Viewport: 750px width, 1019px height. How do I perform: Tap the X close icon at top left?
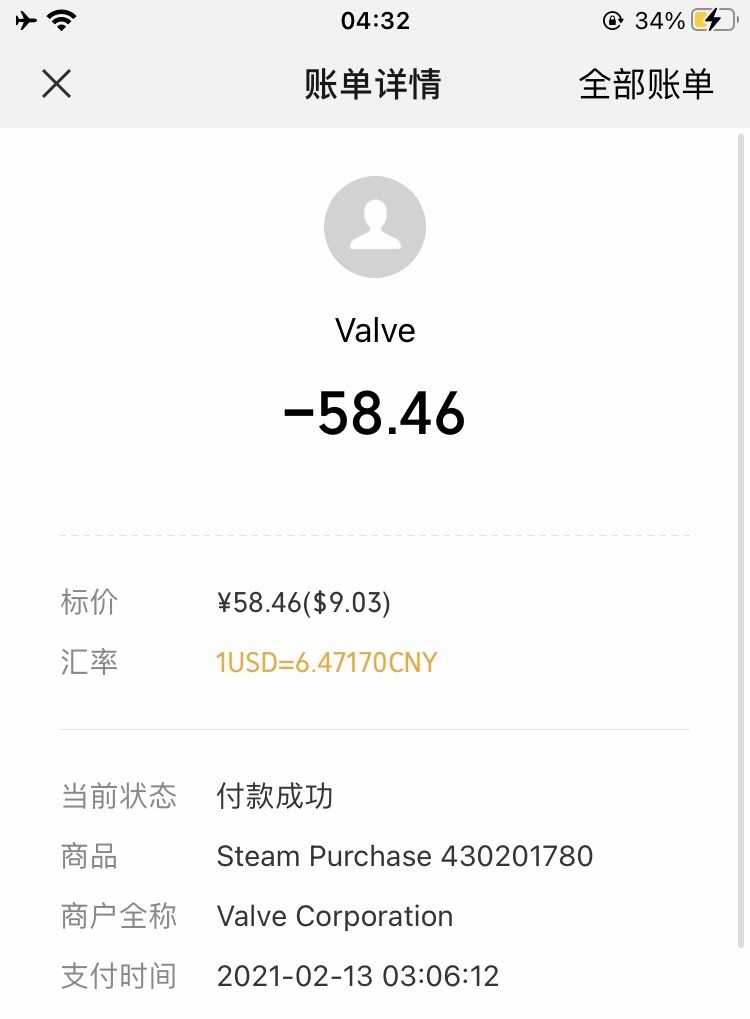(x=56, y=84)
